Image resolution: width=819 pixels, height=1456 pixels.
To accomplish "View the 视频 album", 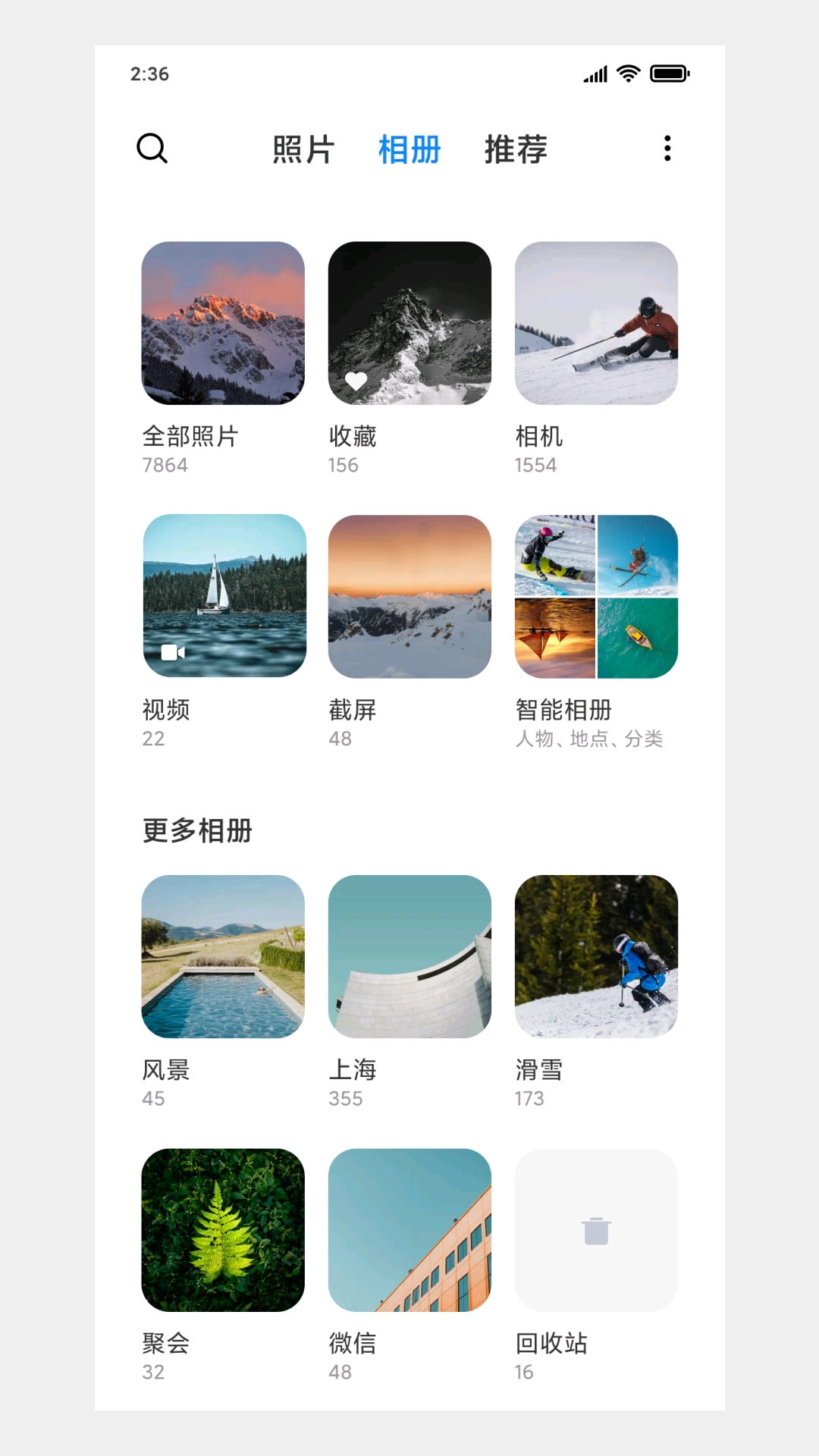I will point(224,596).
